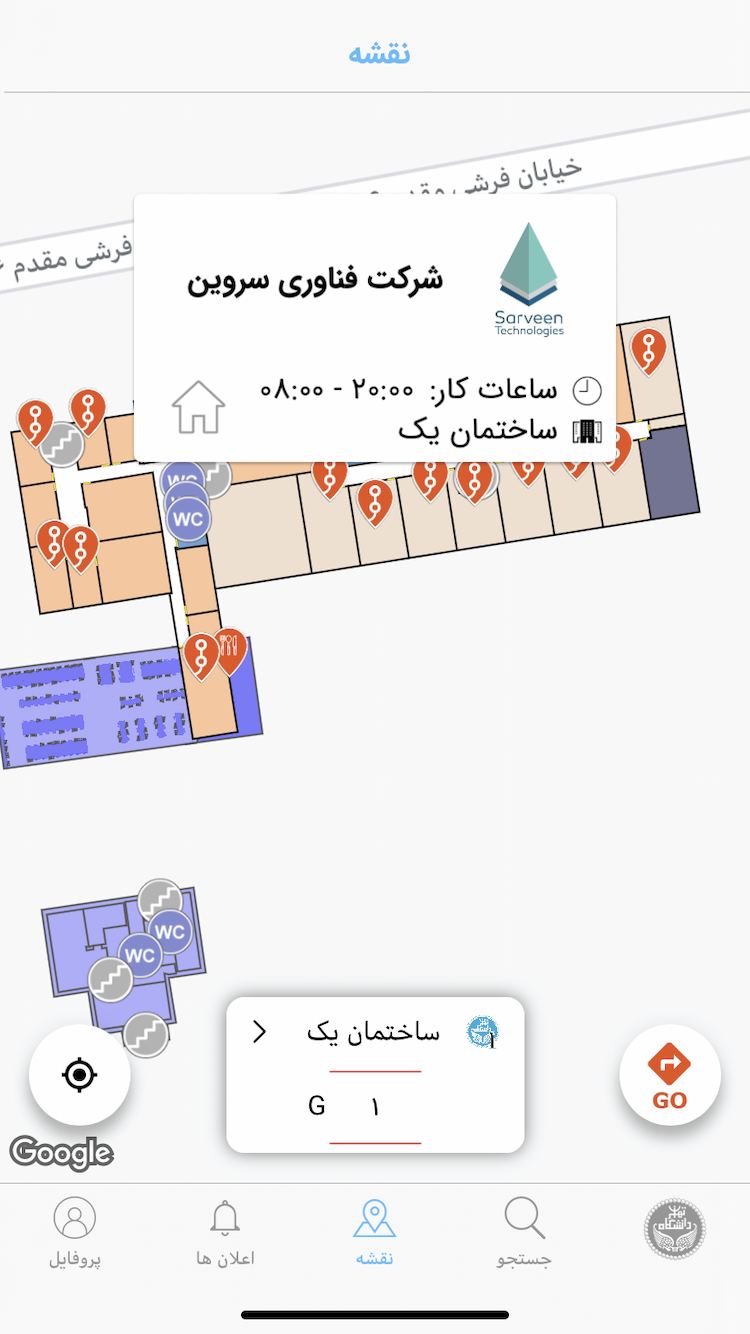Image resolution: width=750 pixels, height=1334 pixels.
Task: Start navigation with the GO button
Action: 669,1075
